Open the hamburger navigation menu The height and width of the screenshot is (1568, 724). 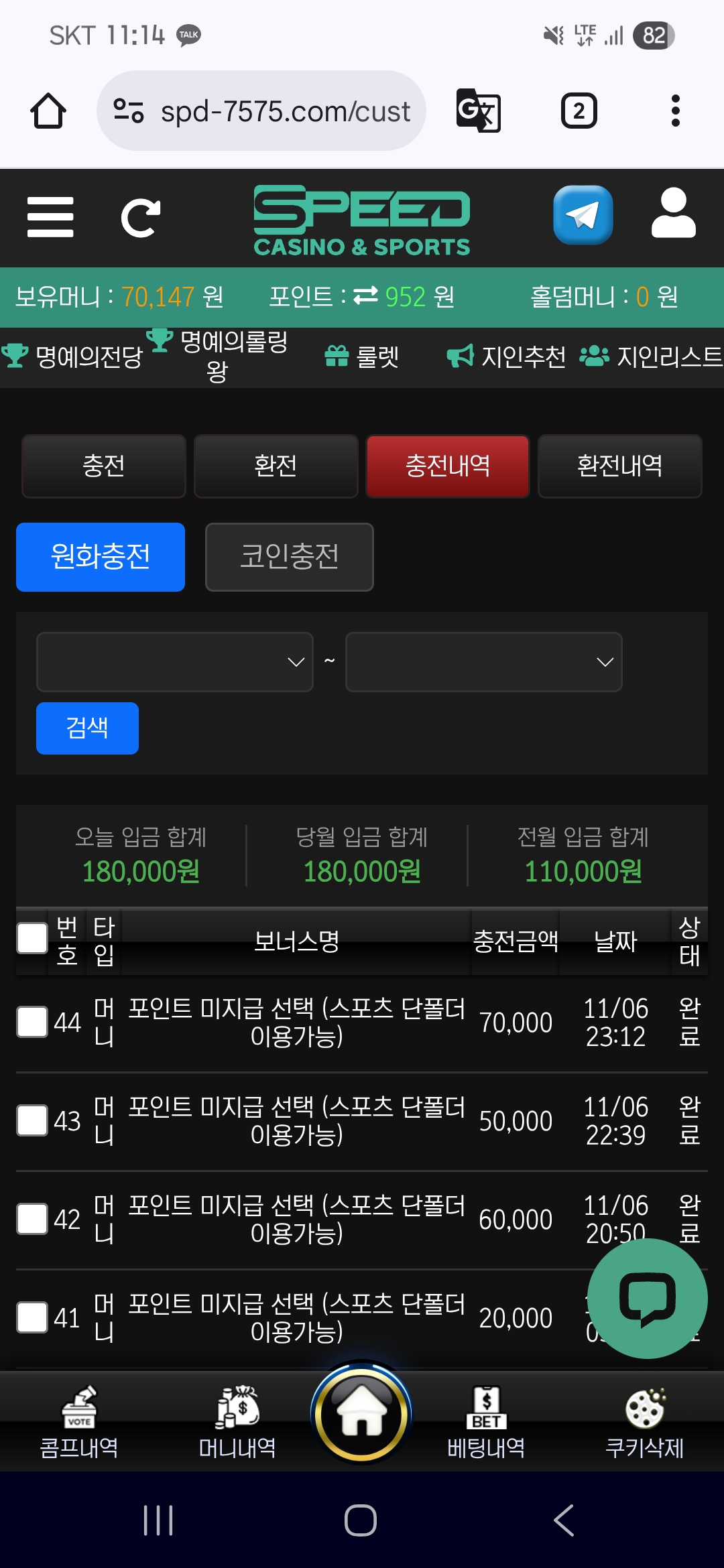(x=50, y=216)
